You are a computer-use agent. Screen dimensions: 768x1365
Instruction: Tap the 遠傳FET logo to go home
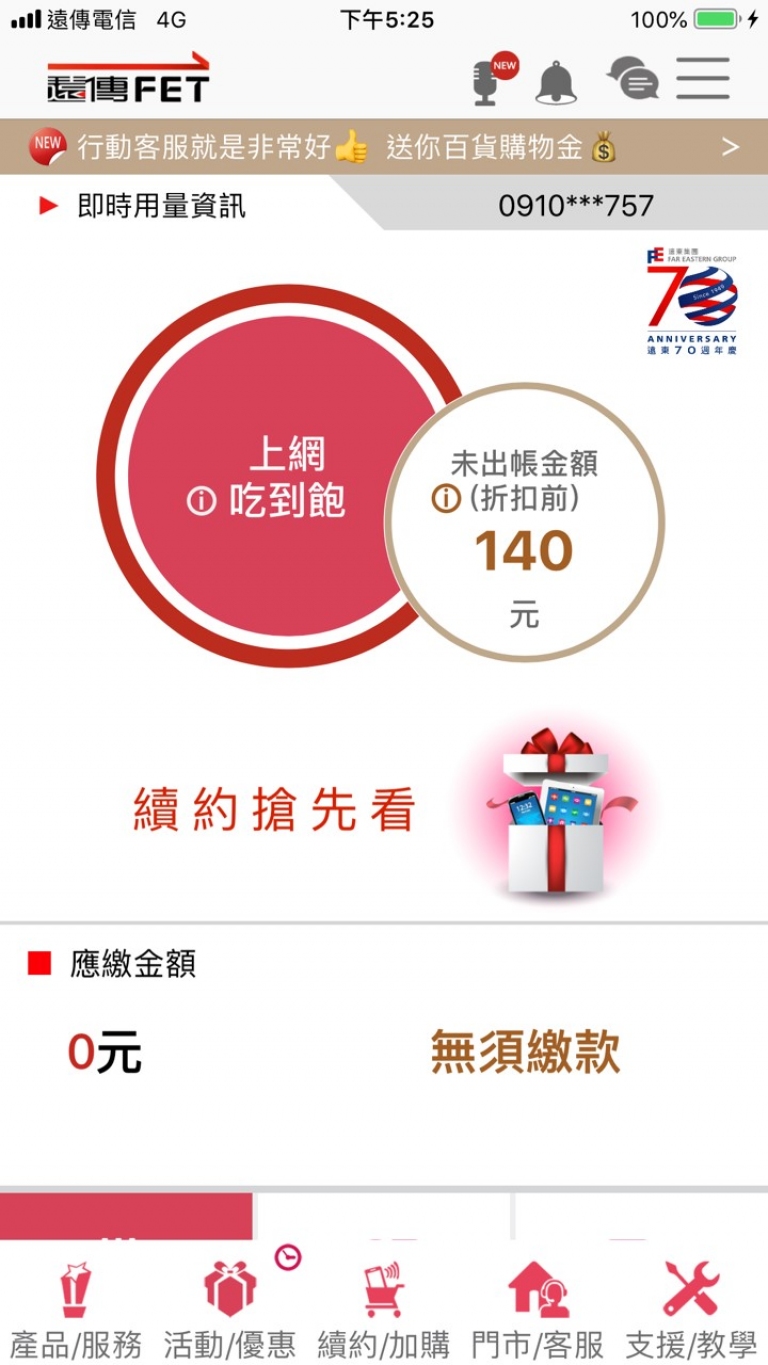[128, 78]
